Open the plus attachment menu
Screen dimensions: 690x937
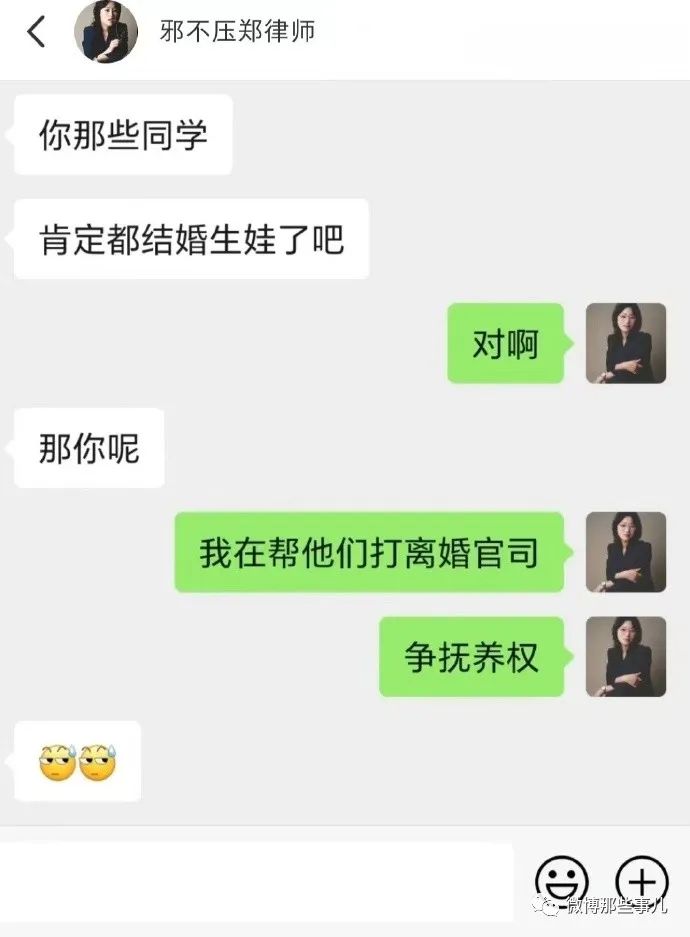[x=641, y=881]
